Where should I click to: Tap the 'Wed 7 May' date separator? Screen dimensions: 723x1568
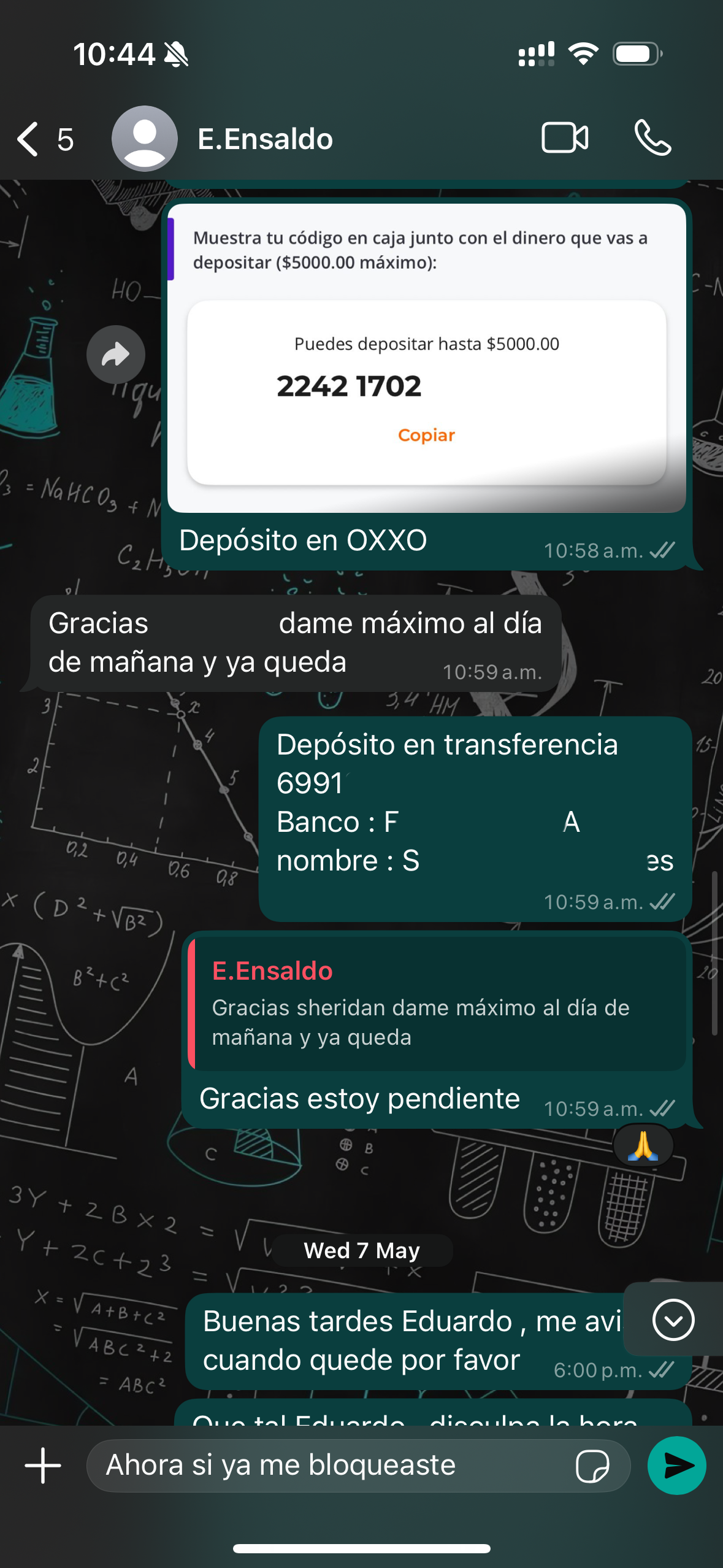point(361,1250)
